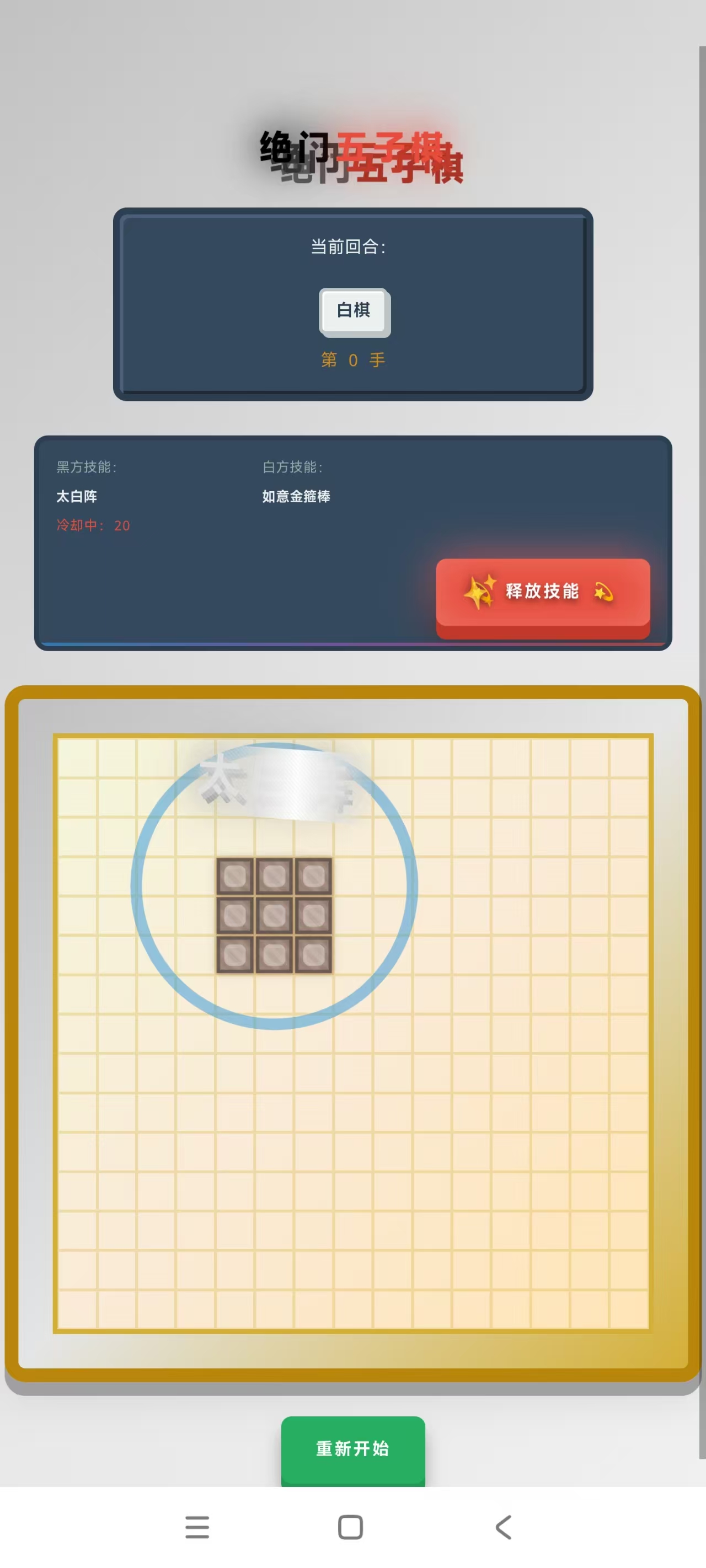Go to the home screen
This screenshot has height=1568, width=706.
pyautogui.click(x=350, y=1527)
